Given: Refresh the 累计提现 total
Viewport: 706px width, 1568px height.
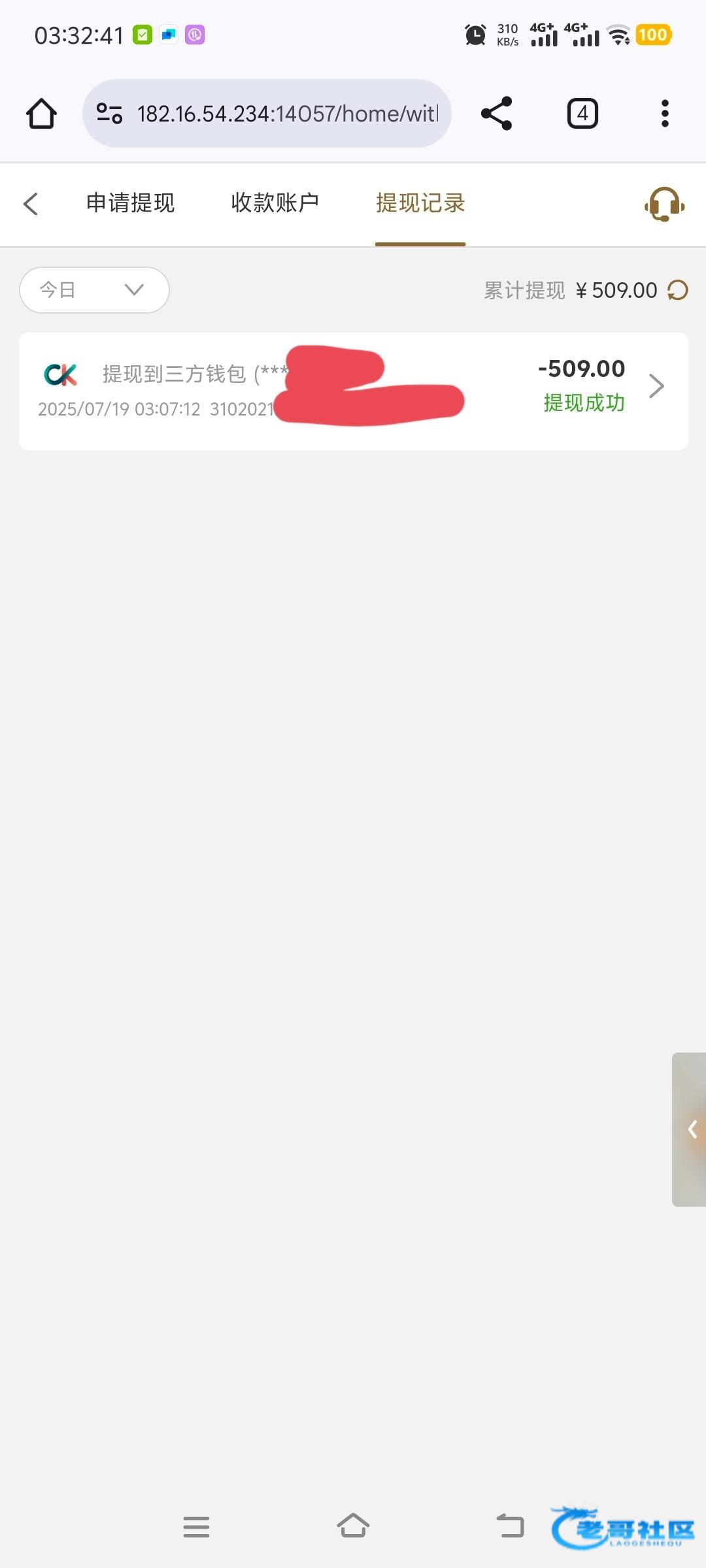Looking at the screenshot, I should [x=677, y=290].
